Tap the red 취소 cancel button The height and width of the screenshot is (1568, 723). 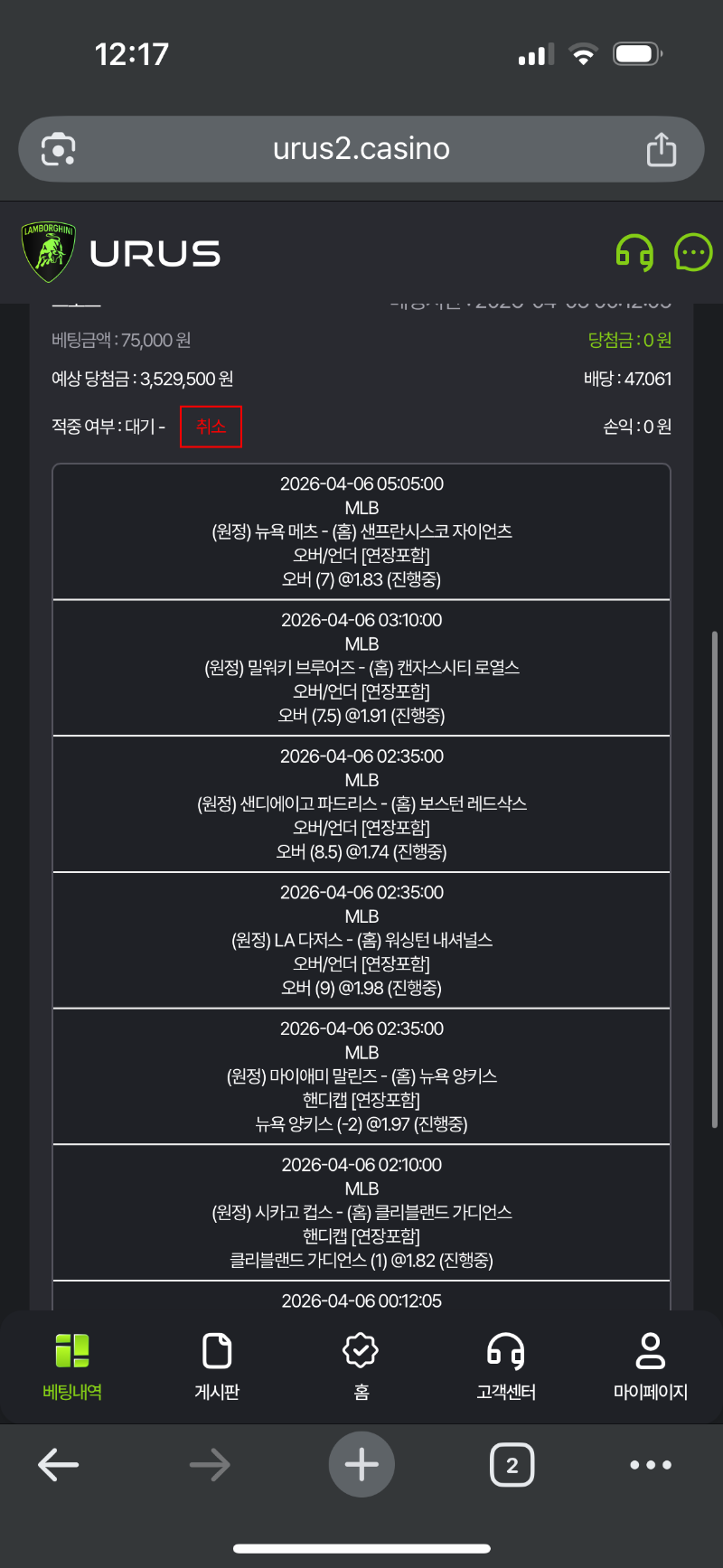[x=211, y=427]
